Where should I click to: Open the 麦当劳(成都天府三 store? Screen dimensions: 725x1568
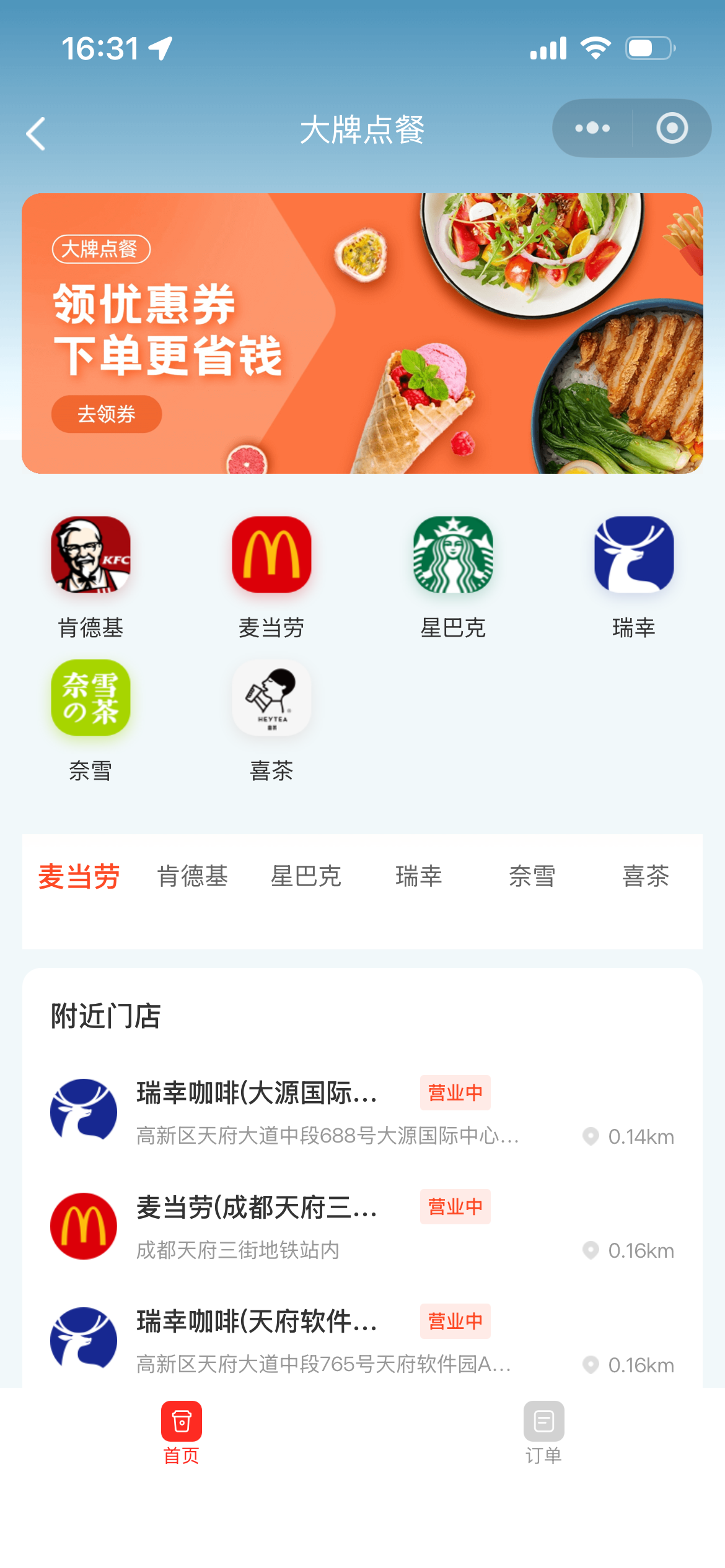pyautogui.click(x=362, y=1227)
